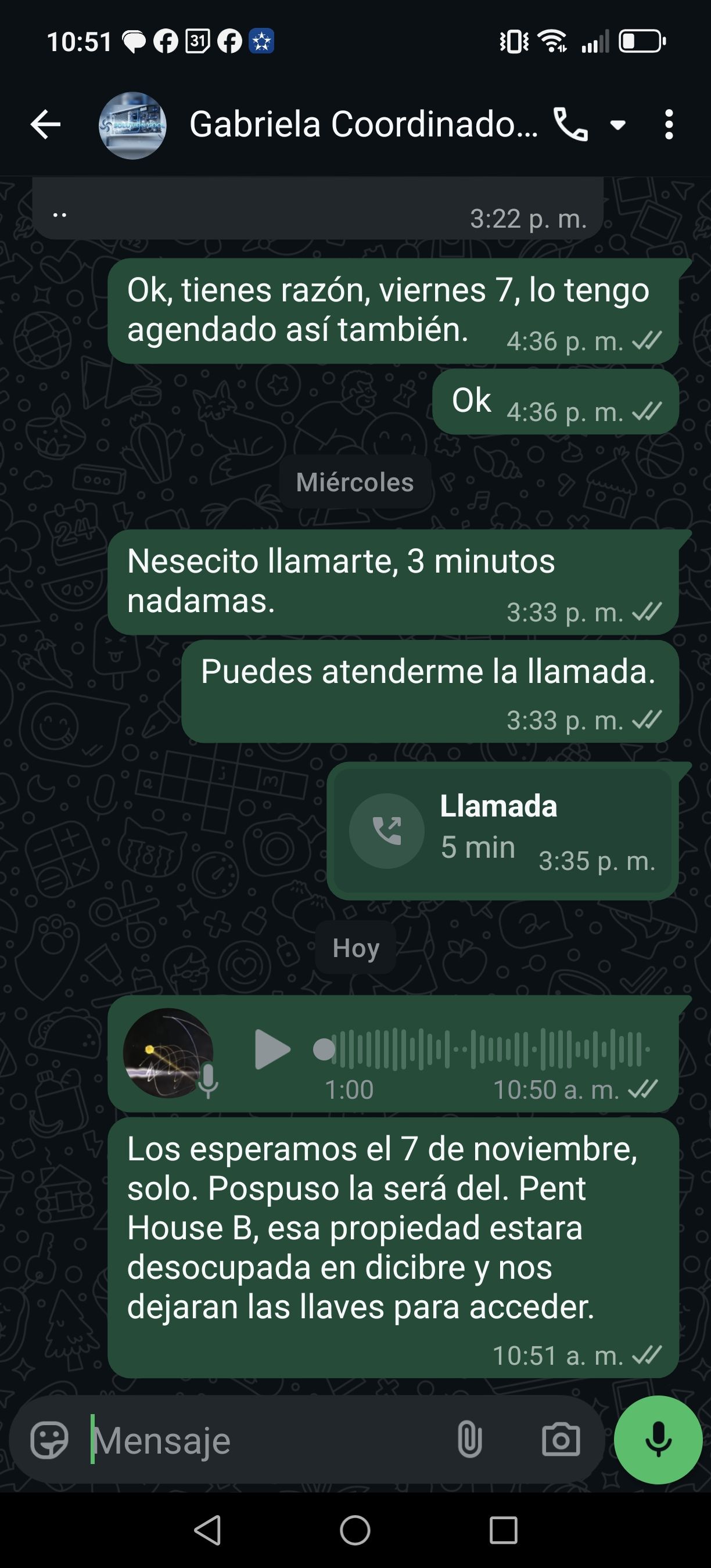Attach a file with the paperclip
This screenshot has height=1568, width=711.
coord(469,1440)
